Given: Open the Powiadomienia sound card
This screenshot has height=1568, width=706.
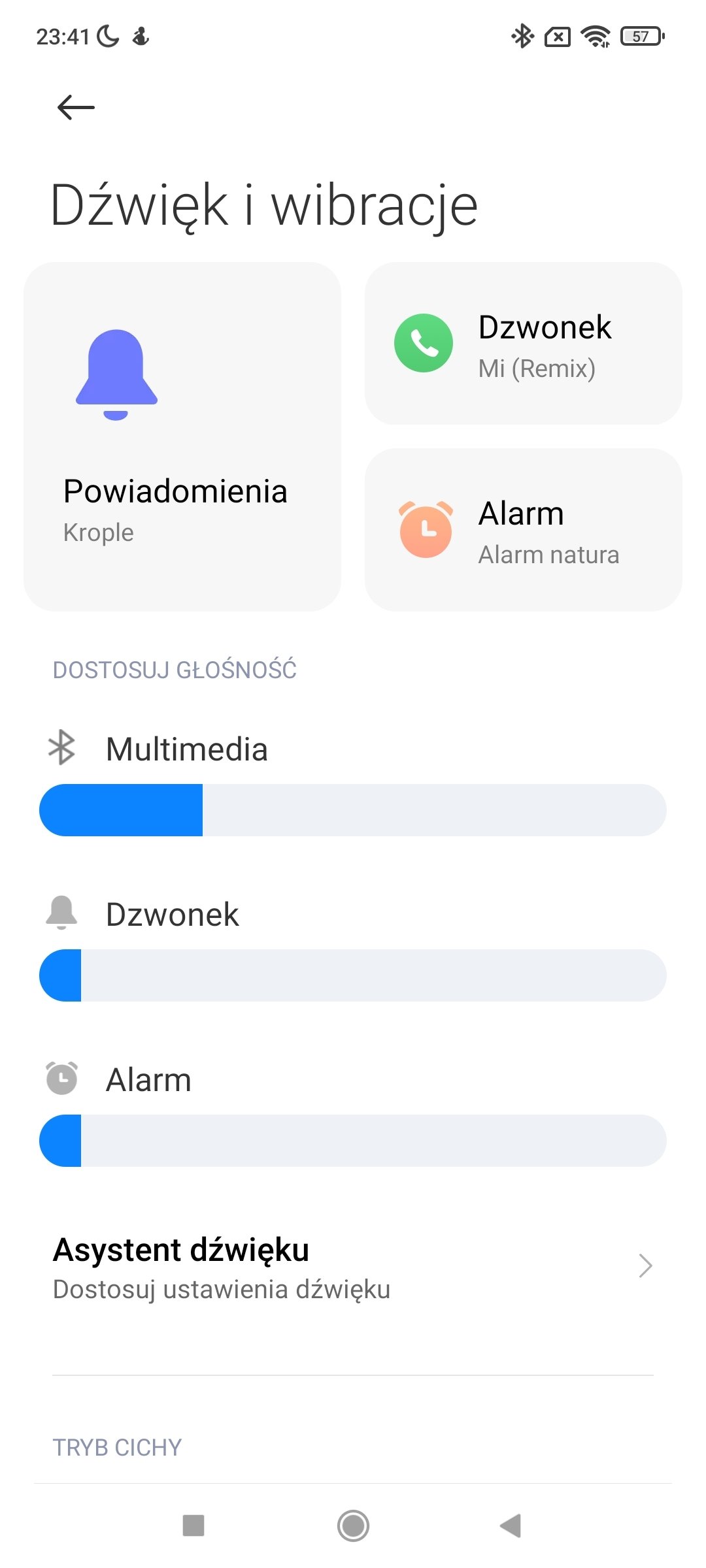Looking at the screenshot, I should point(182,436).
